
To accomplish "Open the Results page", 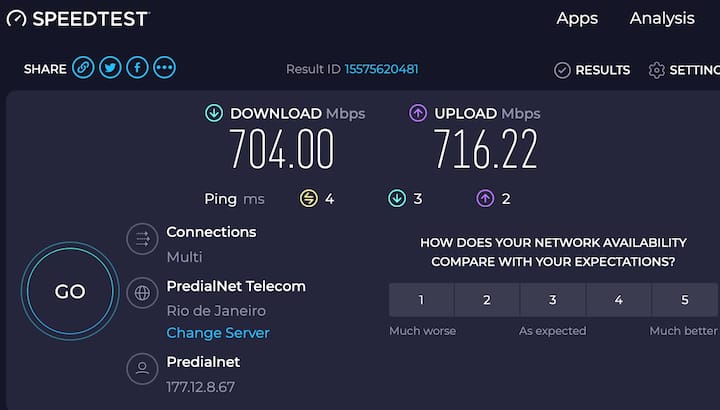I will tap(592, 70).
